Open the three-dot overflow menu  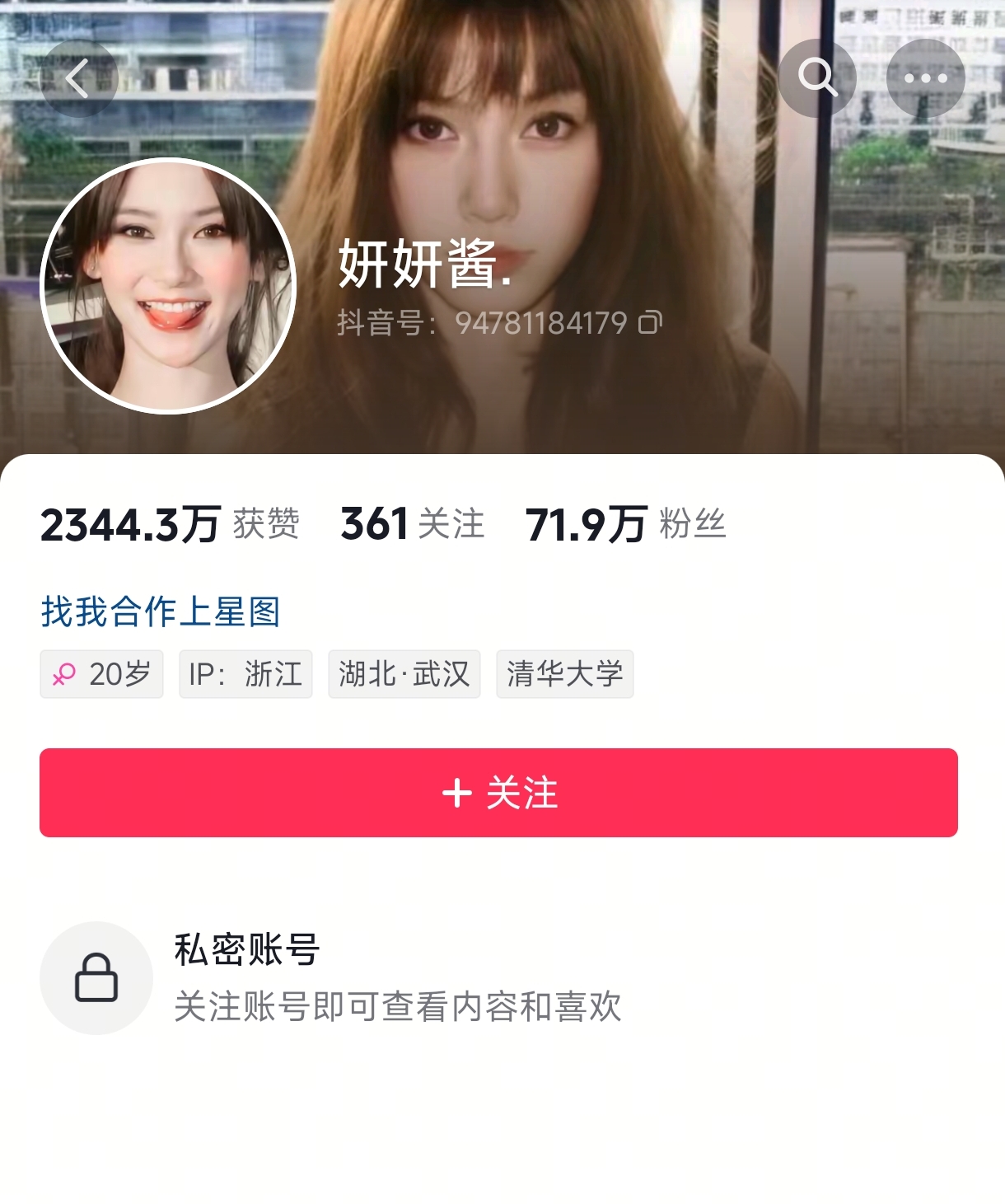(x=925, y=78)
